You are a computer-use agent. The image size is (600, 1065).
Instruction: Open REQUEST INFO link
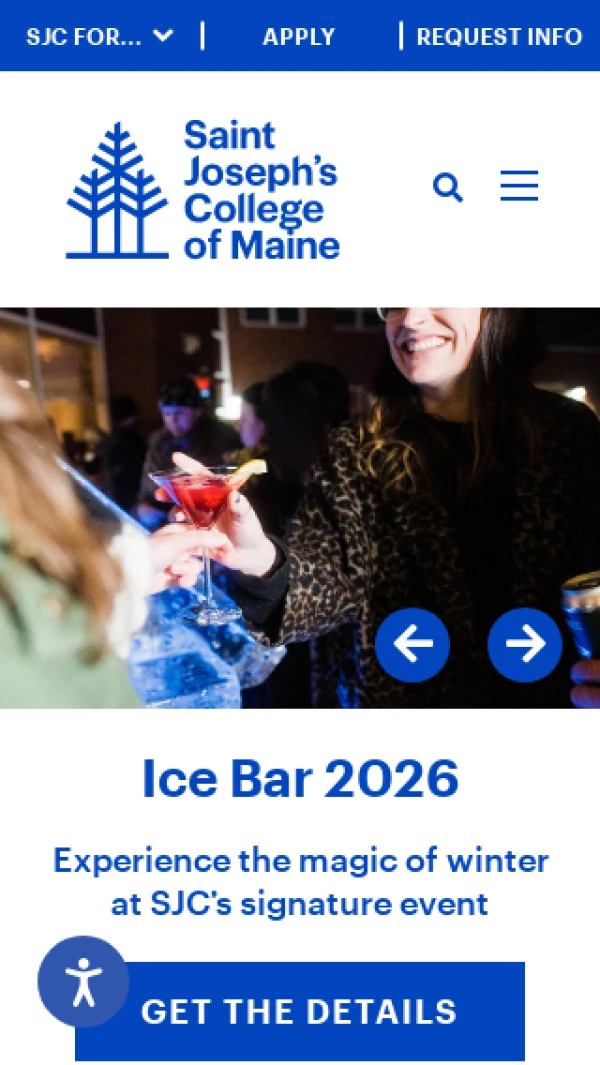coord(499,37)
